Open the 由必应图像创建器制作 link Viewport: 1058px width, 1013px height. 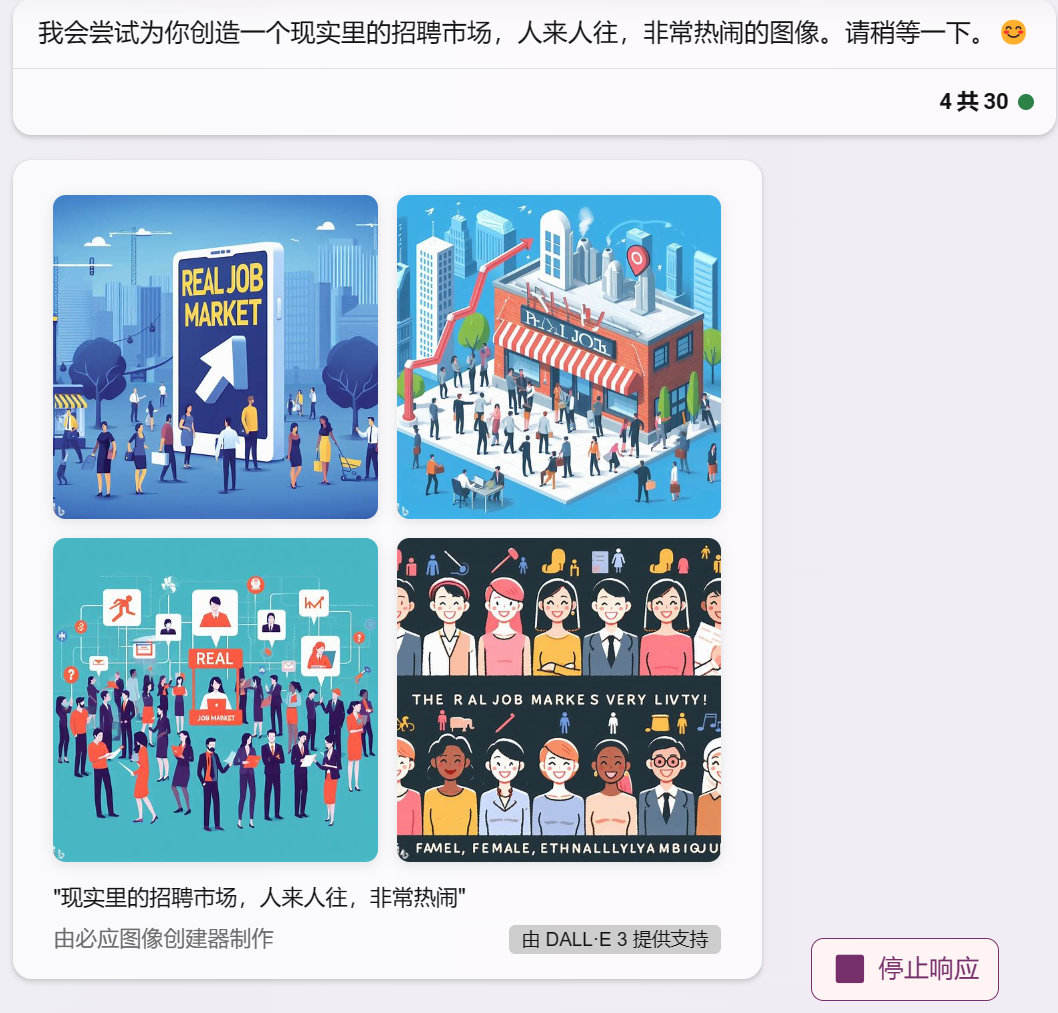[x=163, y=939]
